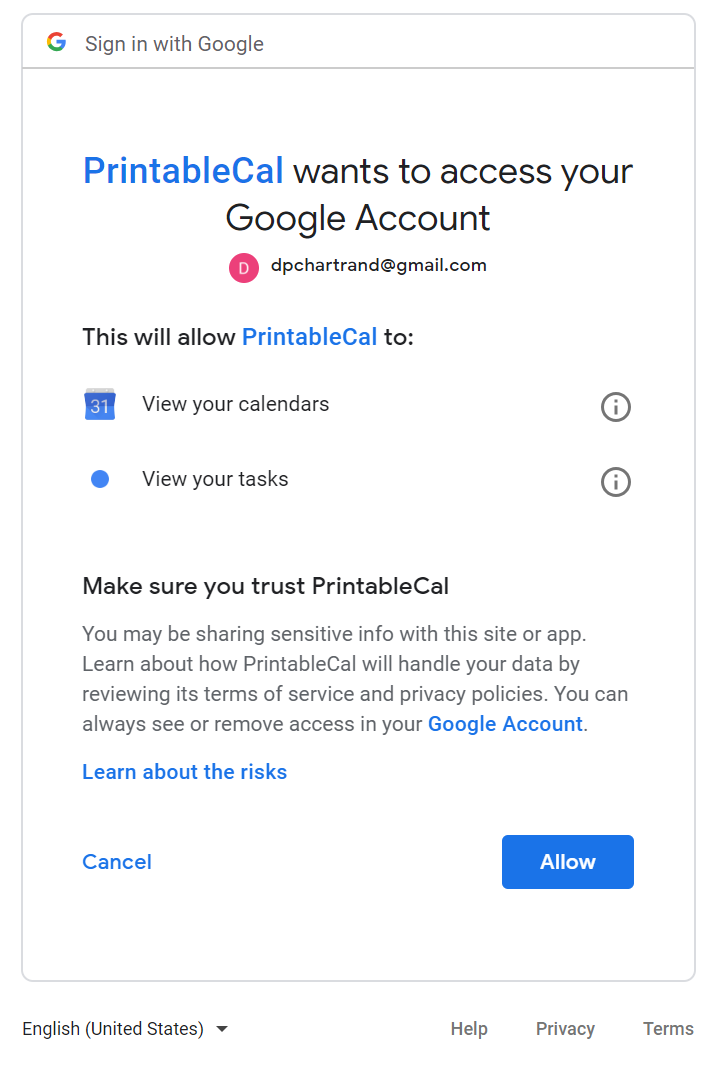Screen dimensions: 718x1077
Task: Open the Help link
Action: pyautogui.click(x=469, y=1029)
